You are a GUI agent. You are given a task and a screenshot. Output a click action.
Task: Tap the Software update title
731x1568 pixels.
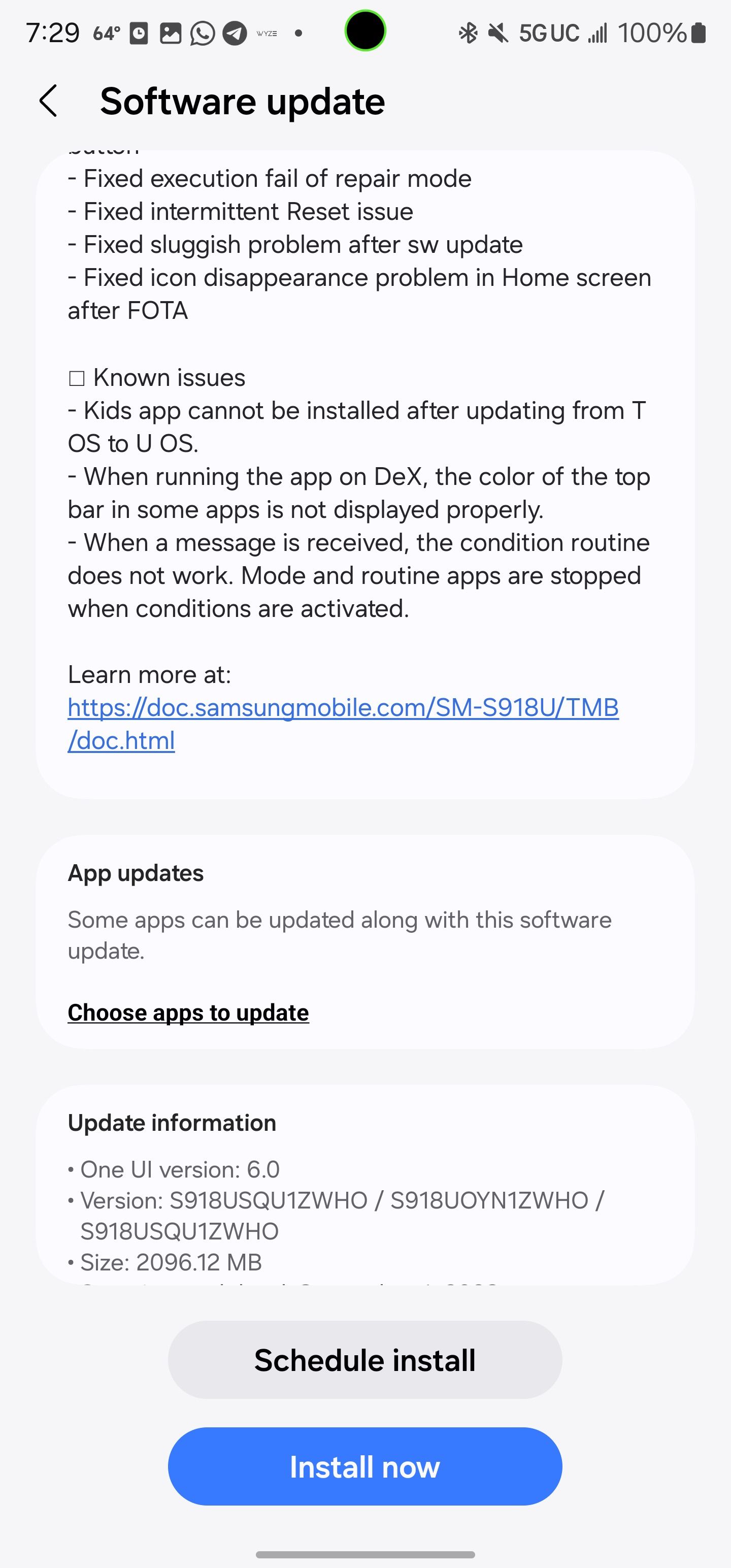(242, 101)
